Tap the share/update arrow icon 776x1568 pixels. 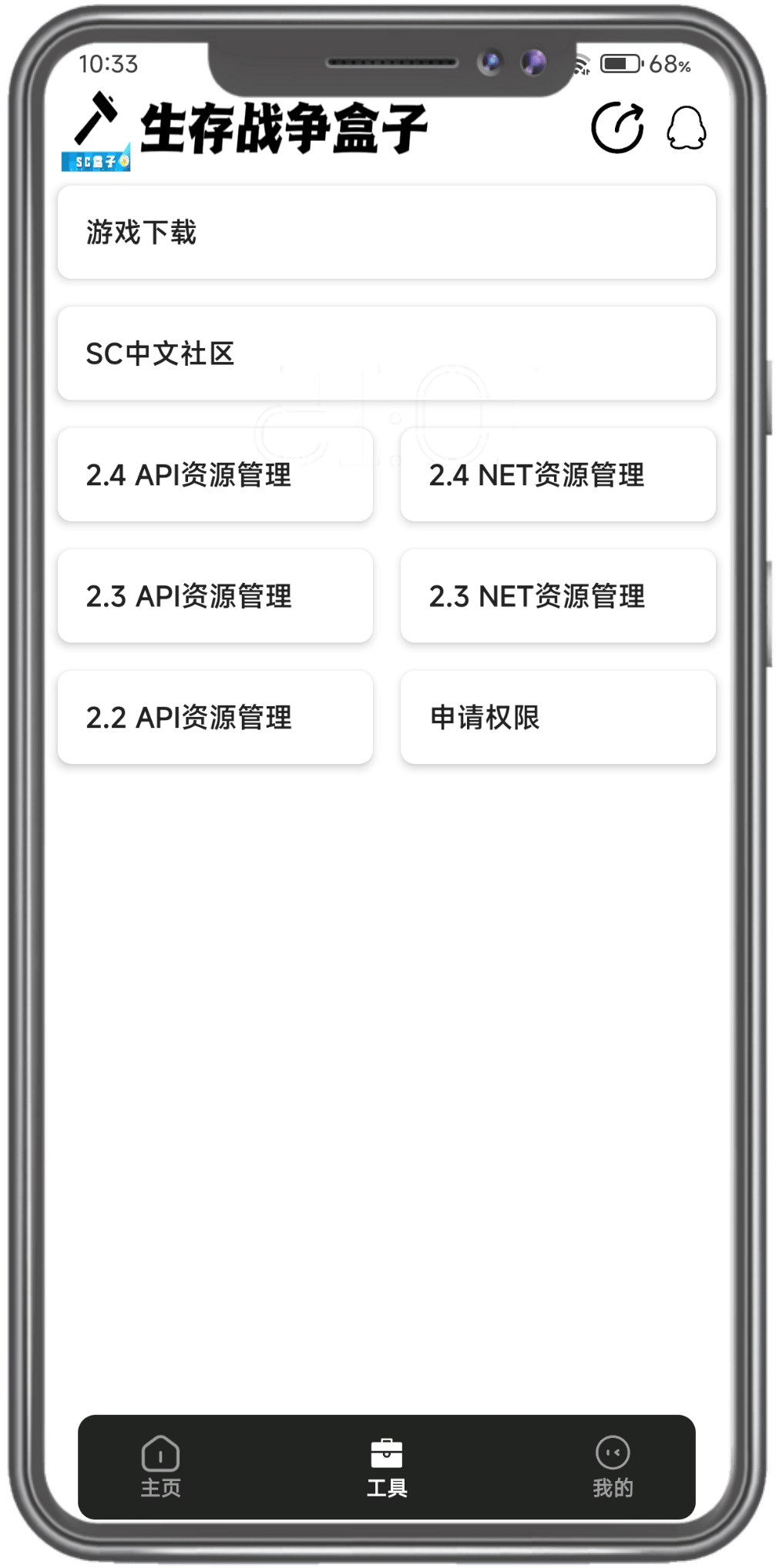(617, 128)
